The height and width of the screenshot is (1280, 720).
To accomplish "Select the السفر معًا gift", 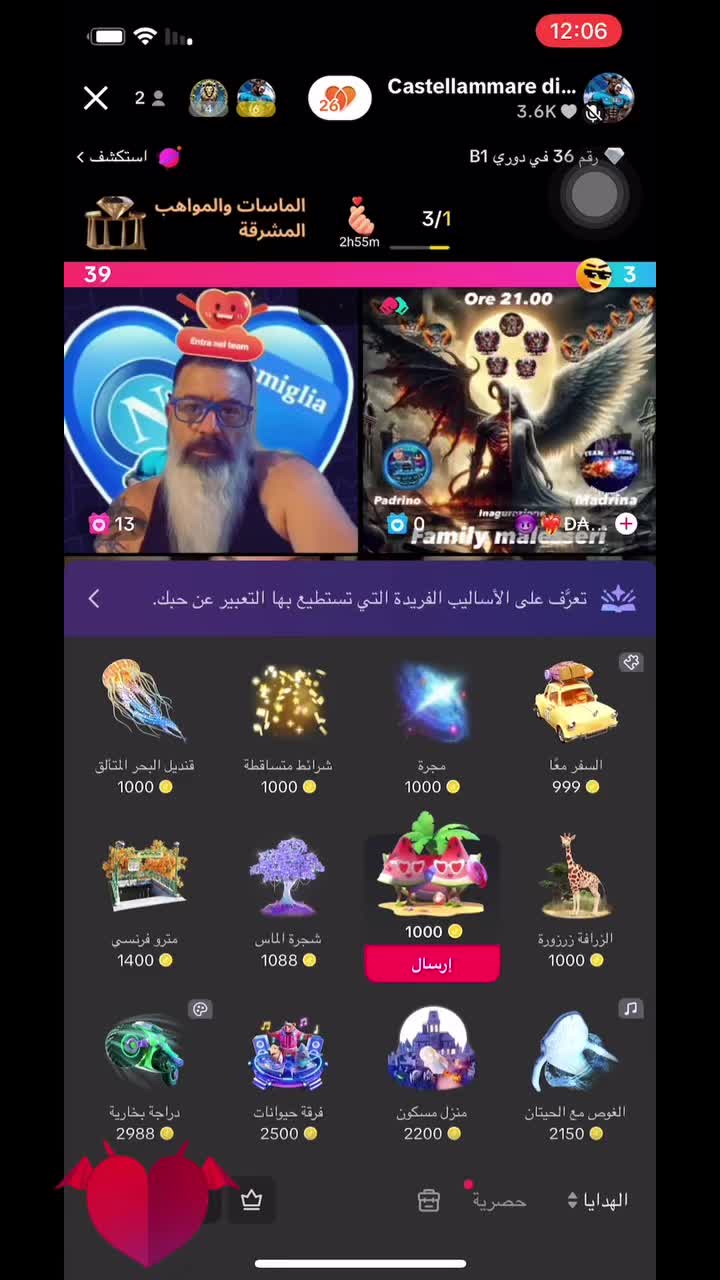I will coord(576,727).
